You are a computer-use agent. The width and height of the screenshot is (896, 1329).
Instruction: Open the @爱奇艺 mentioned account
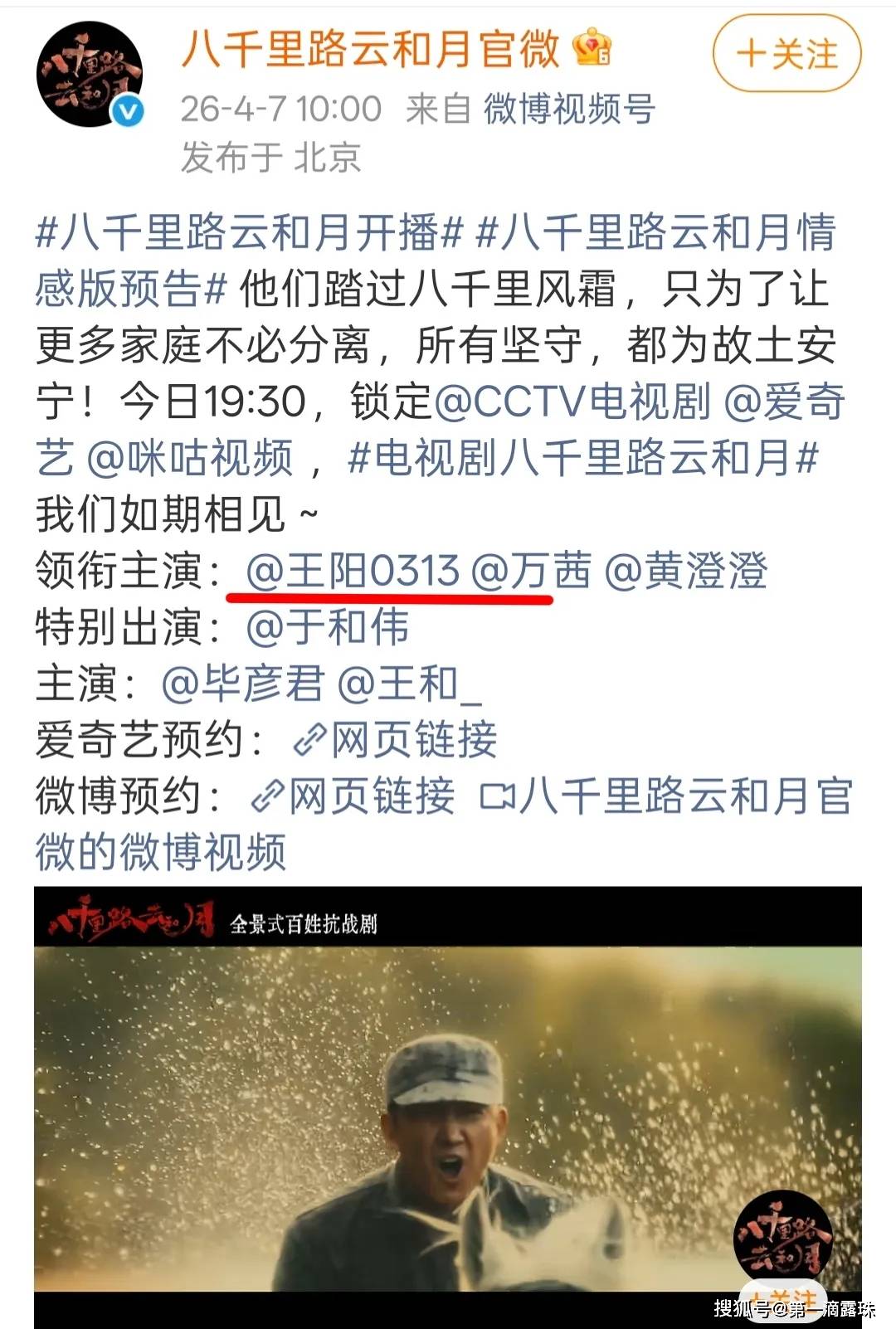784,402
